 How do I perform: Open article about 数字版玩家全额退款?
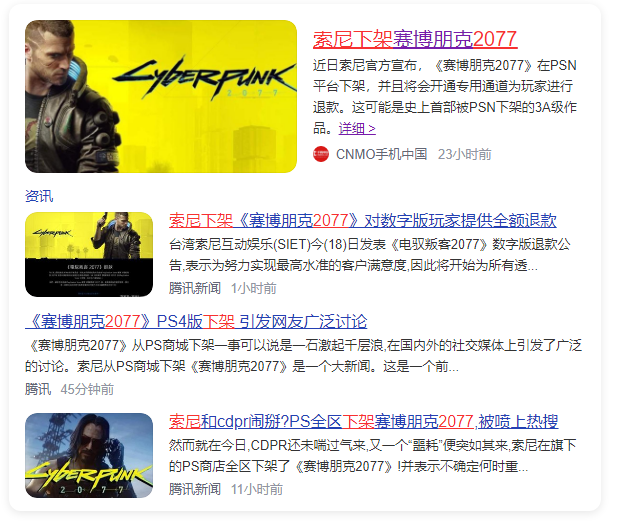(x=362, y=221)
